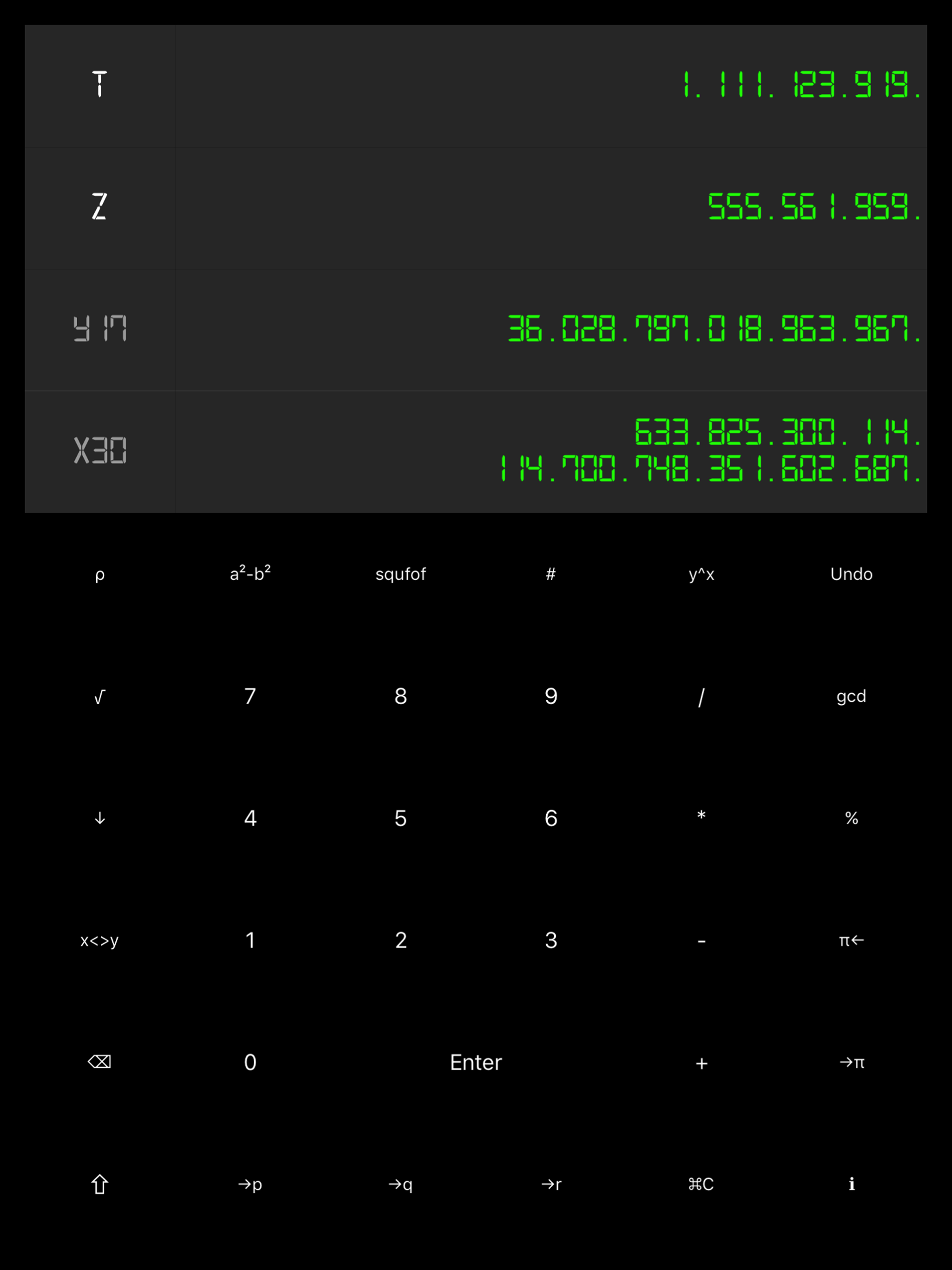Store the value to r with →r
Image resolution: width=952 pixels, height=1270 pixels.
551,1184
